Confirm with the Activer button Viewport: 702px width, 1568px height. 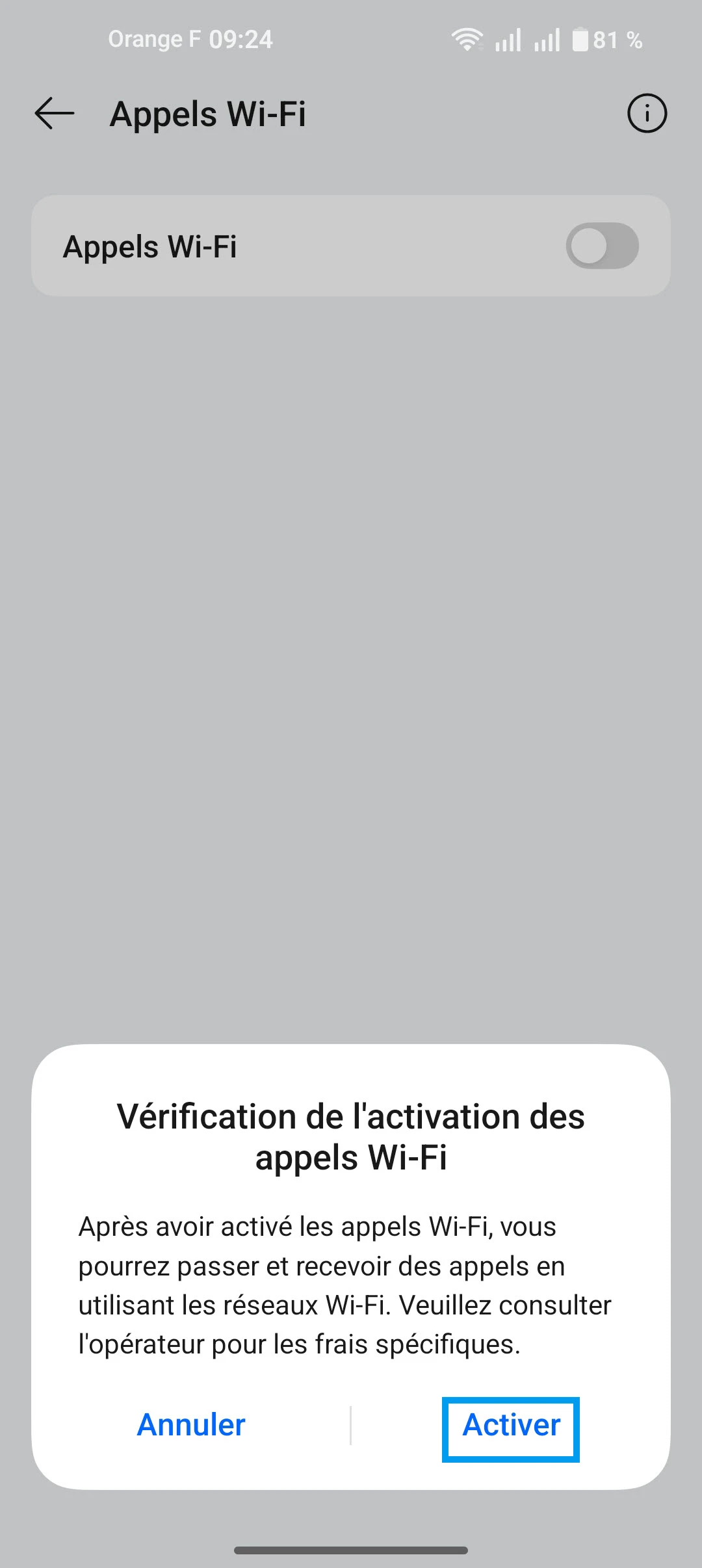coord(511,1425)
